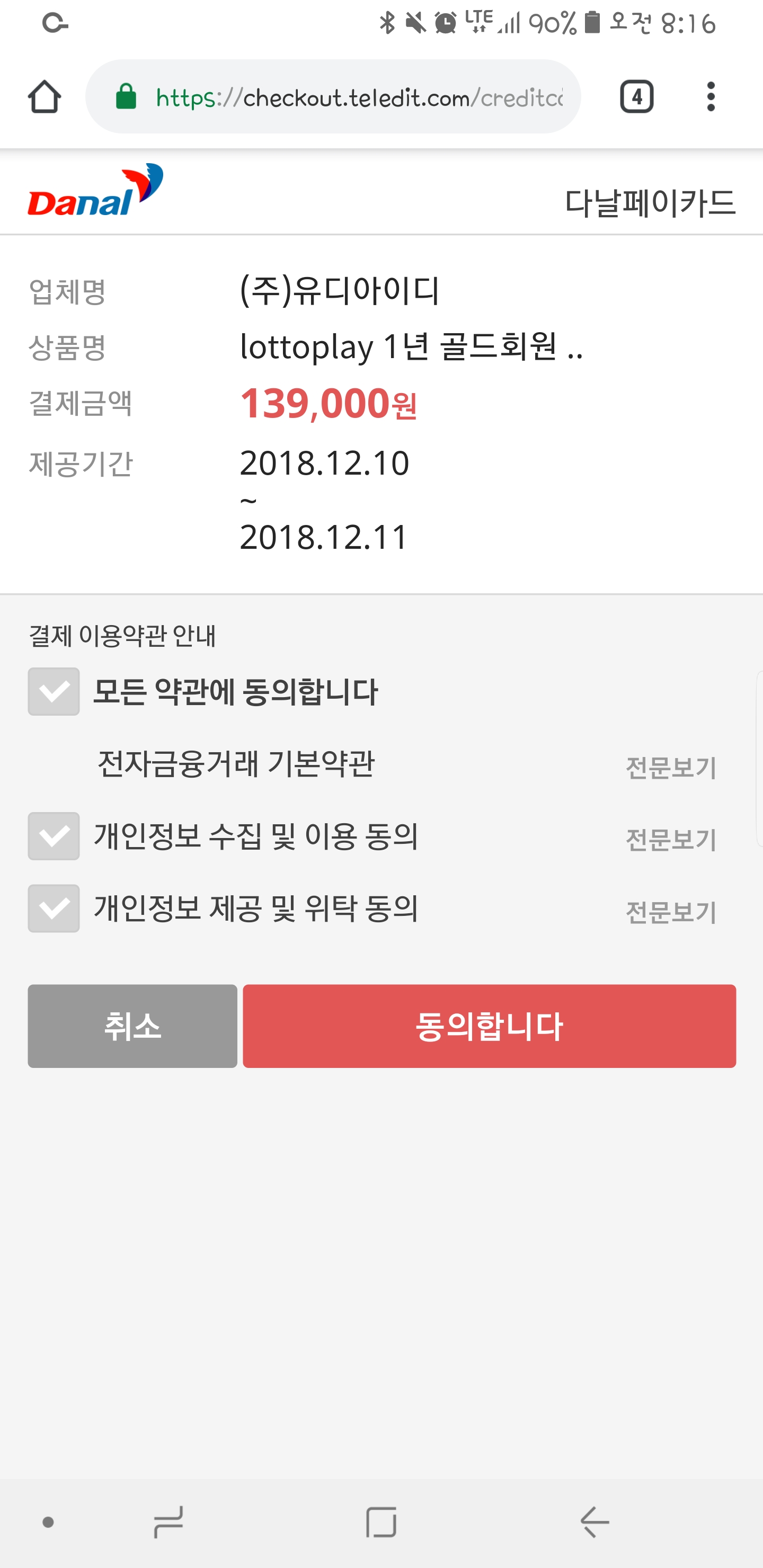The width and height of the screenshot is (763, 1568).
Task: Go to the browser home page
Action: point(45,97)
